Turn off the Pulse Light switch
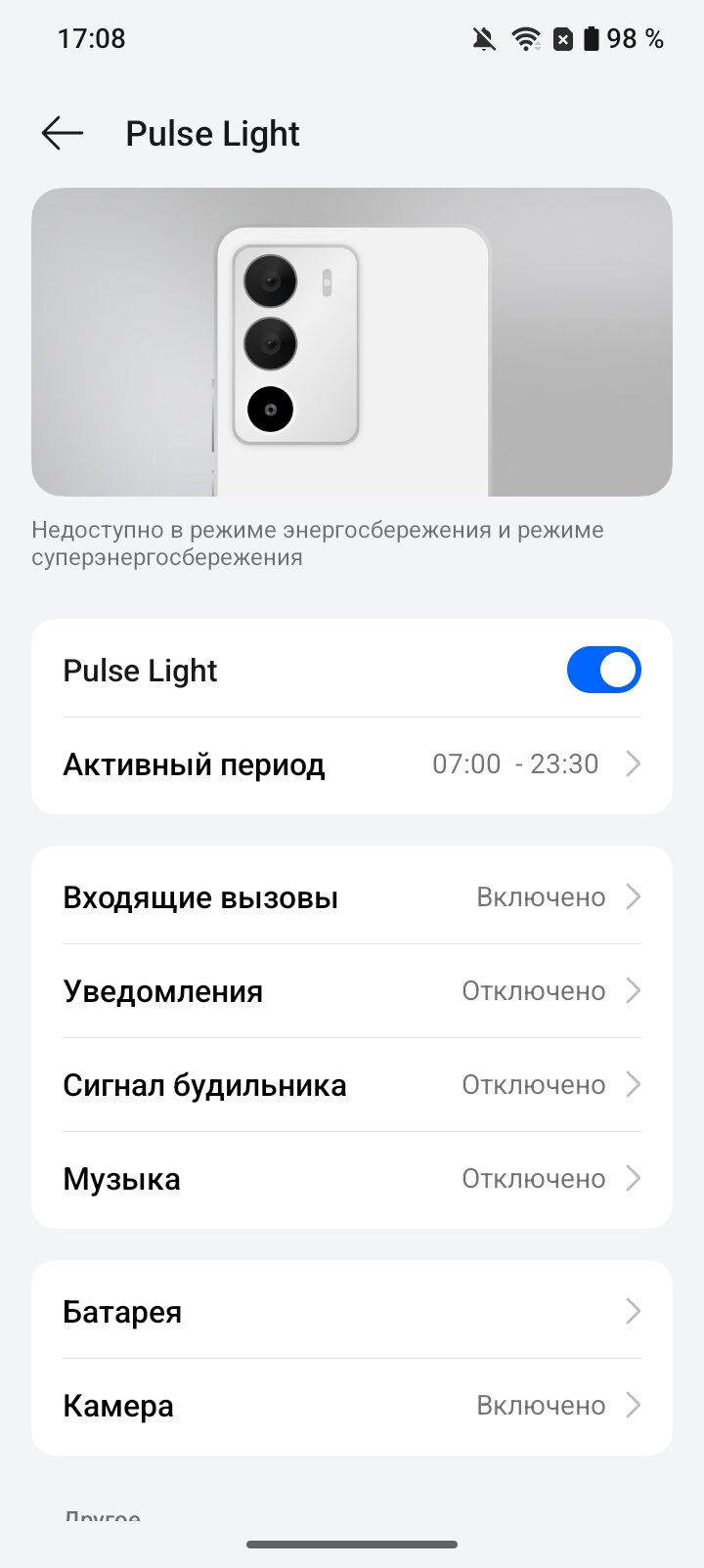This screenshot has width=704, height=1568. coord(603,671)
